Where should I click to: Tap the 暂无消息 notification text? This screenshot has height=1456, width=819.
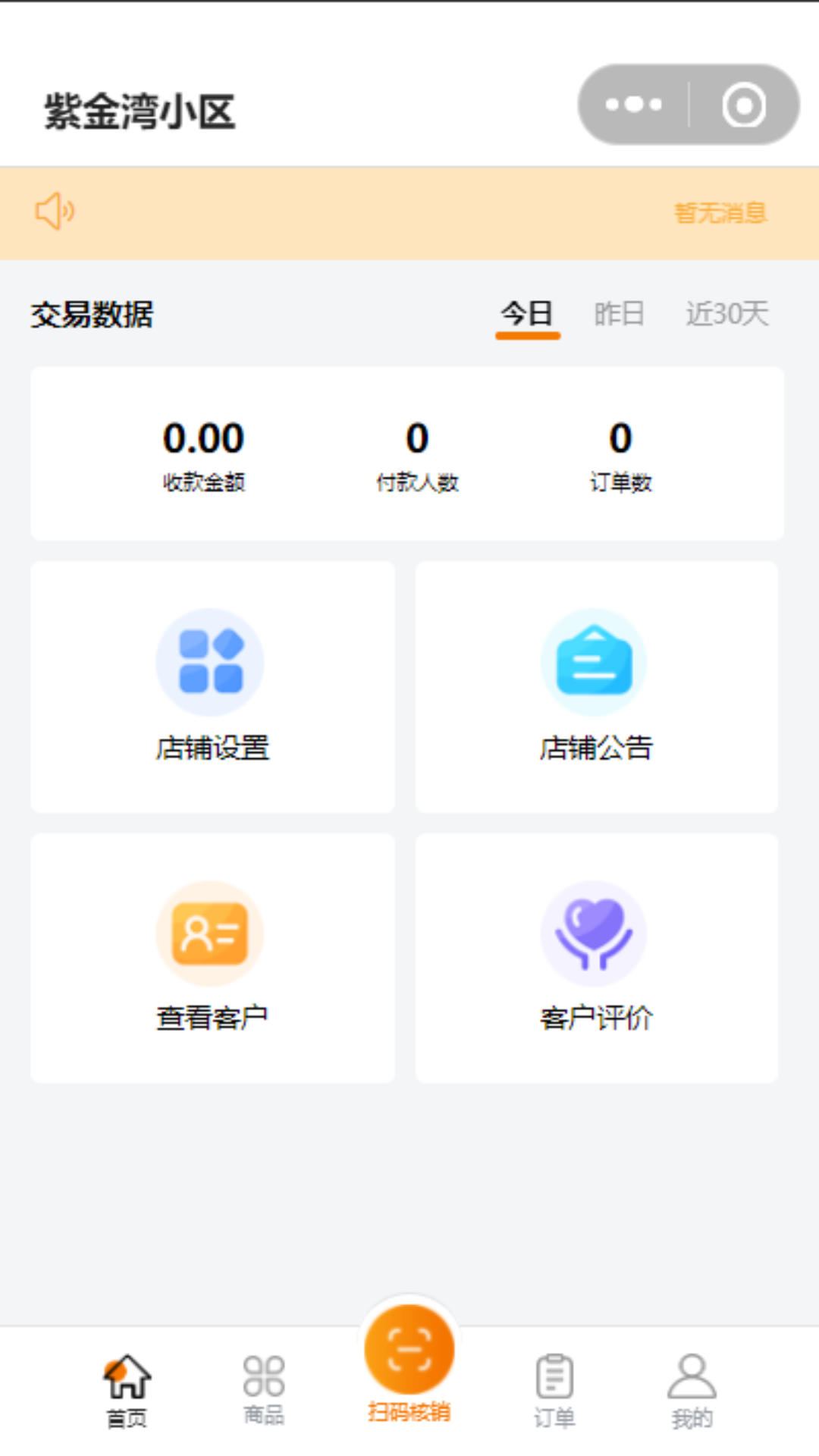(720, 214)
